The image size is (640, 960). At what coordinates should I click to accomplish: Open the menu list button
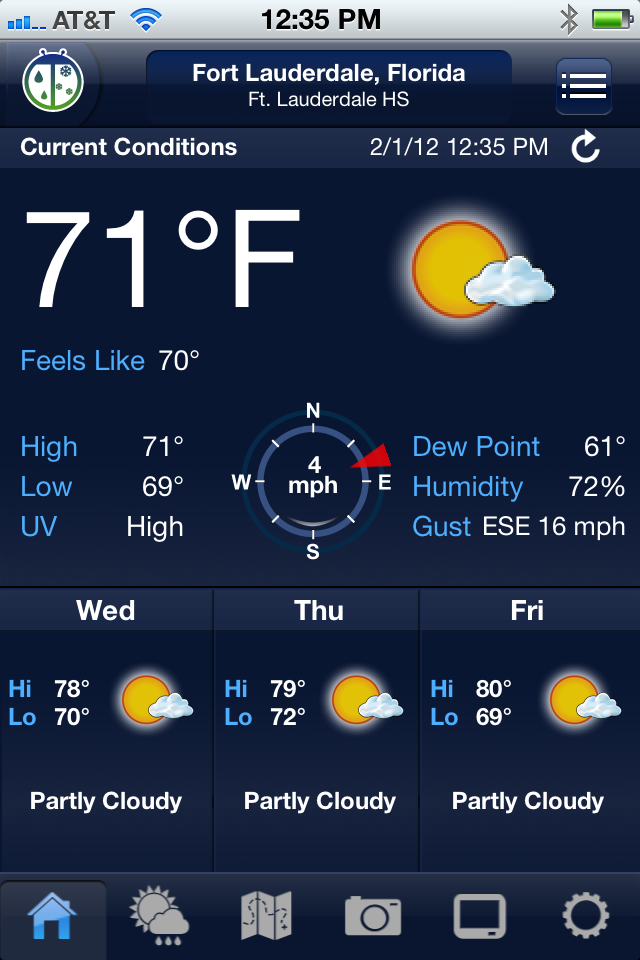pos(584,86)
